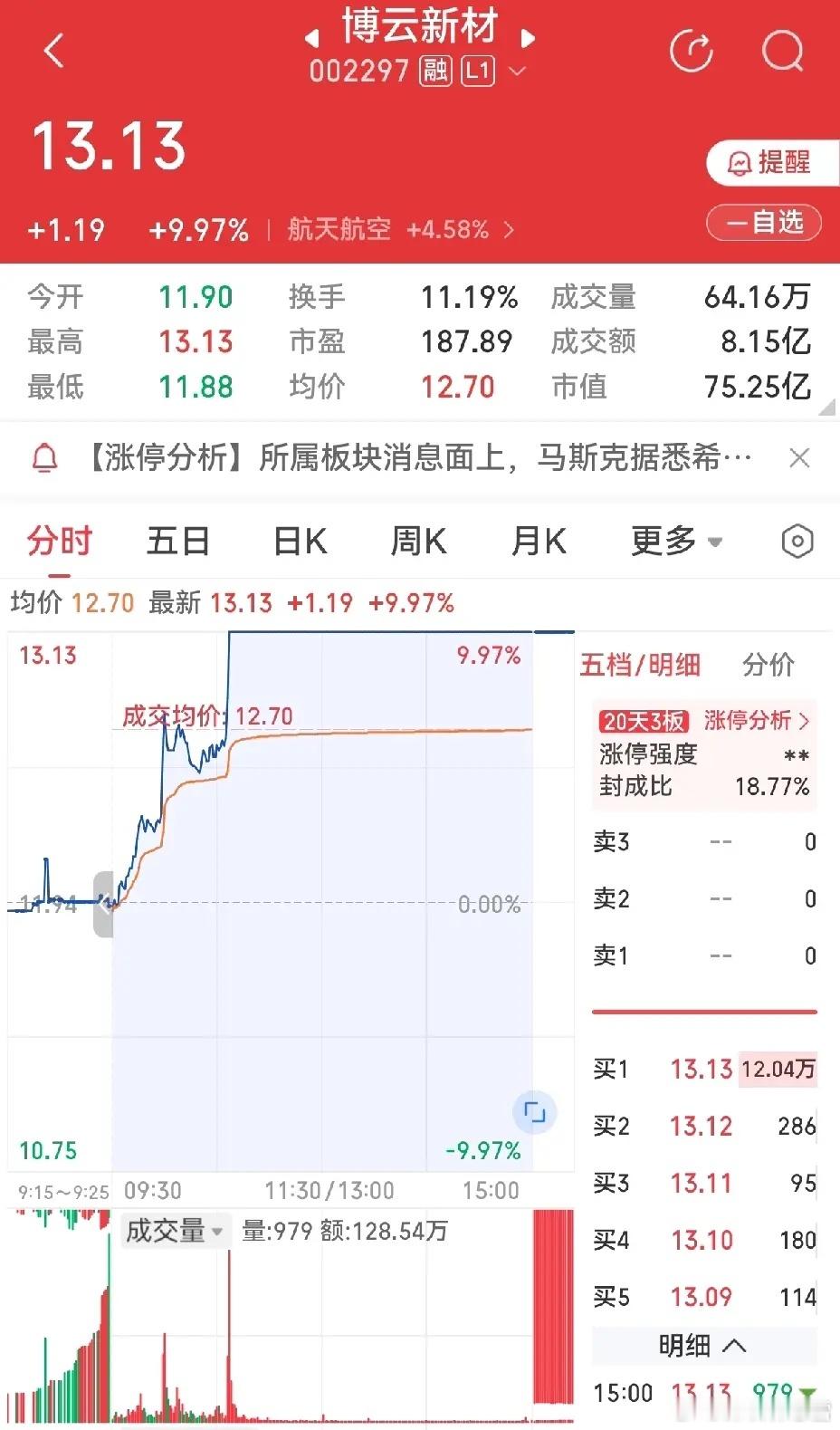Expand the chart to full screen

click(x=534, y=1112)
